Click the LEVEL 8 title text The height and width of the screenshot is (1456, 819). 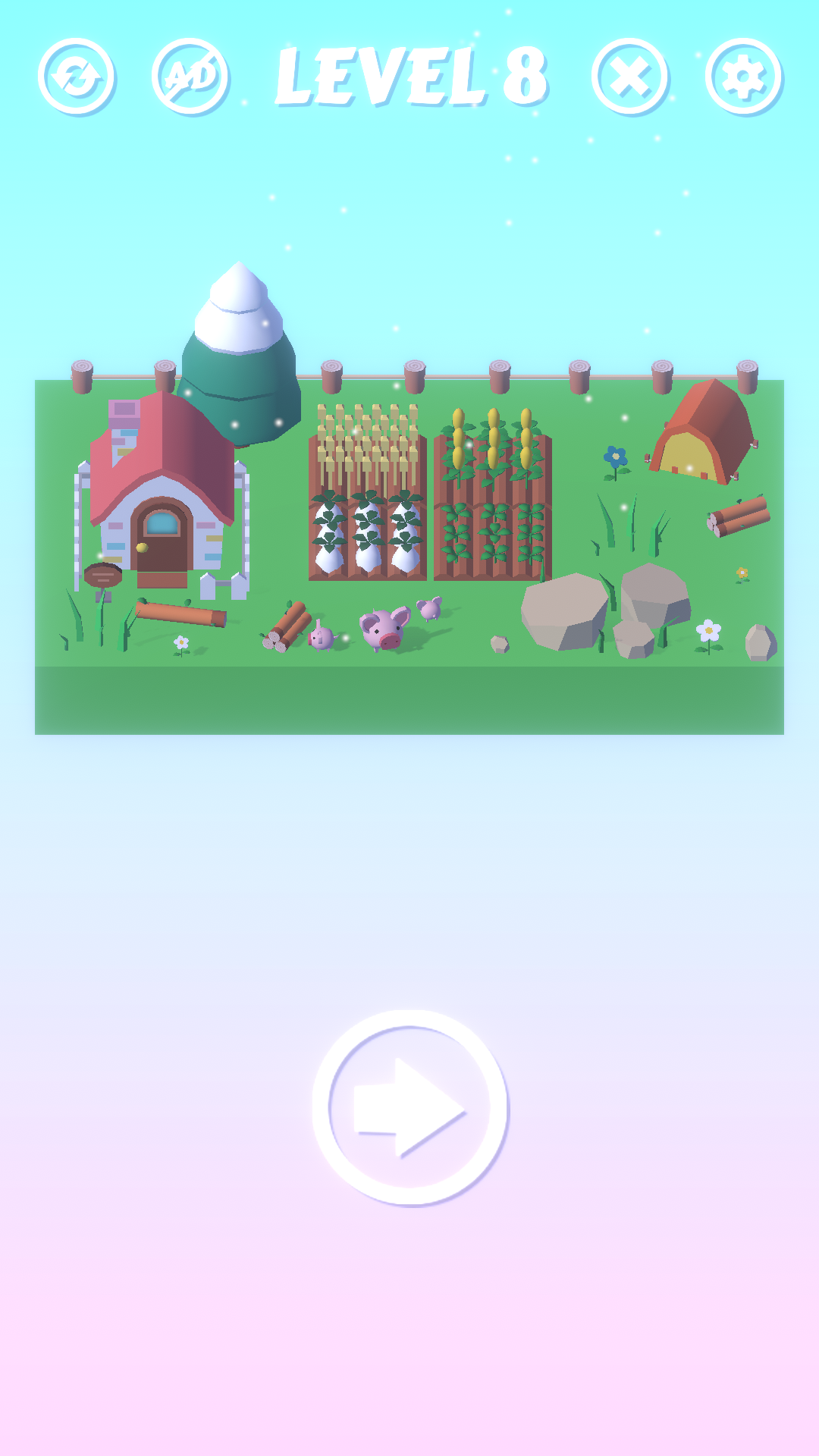[x=413, y=76]
